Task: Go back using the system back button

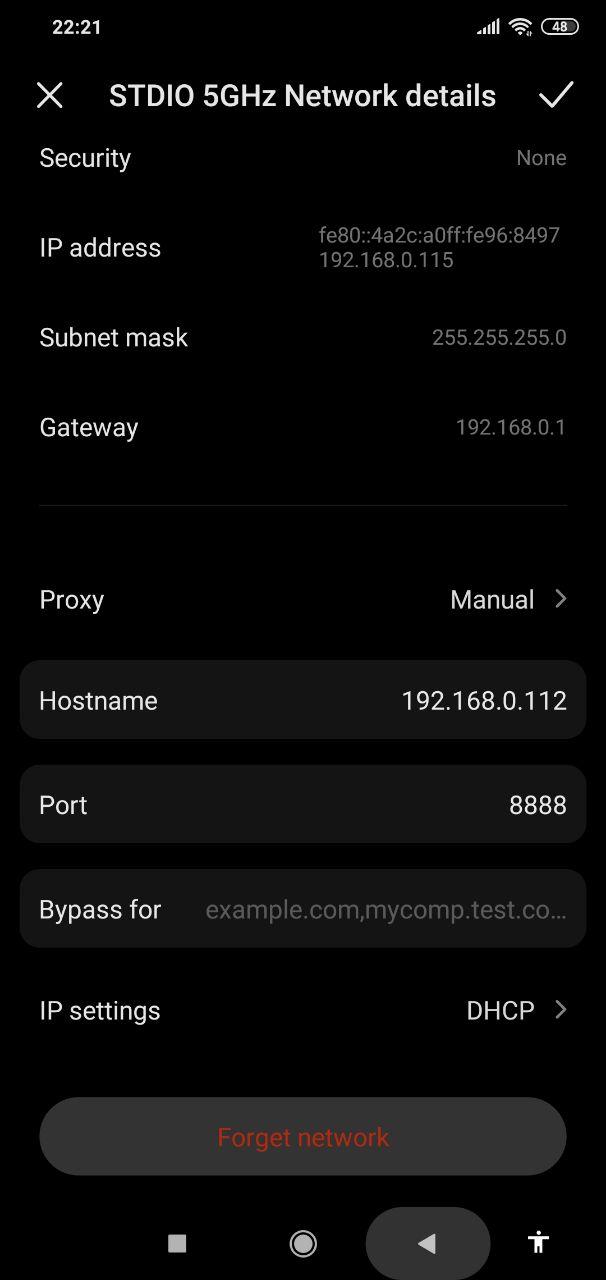Action: pos(428,1243)
